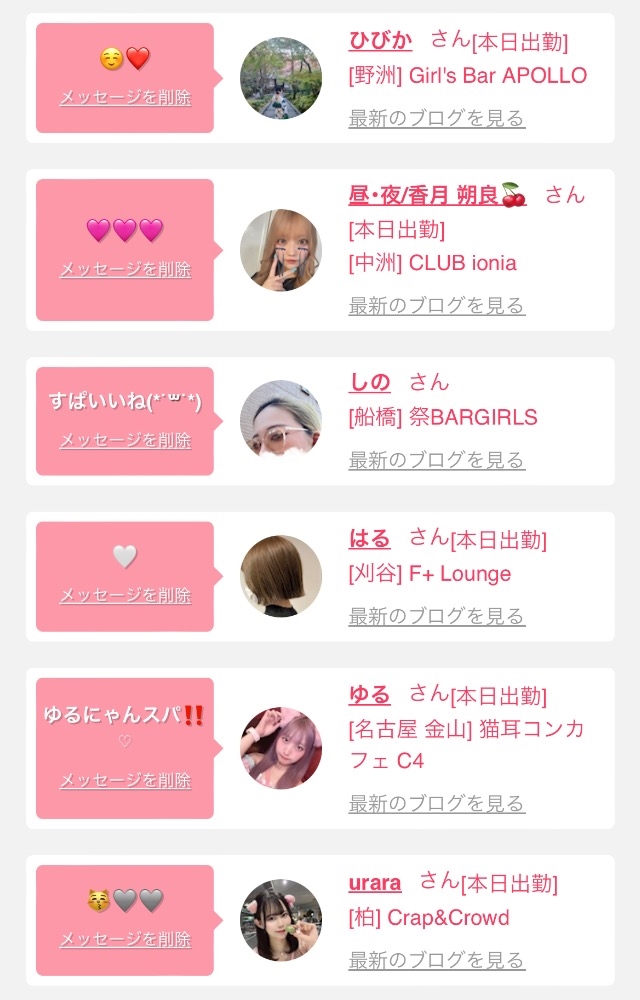Delete the message sent to ひびか
Screen dimensions: 640x1000
(x=126, y=98)
